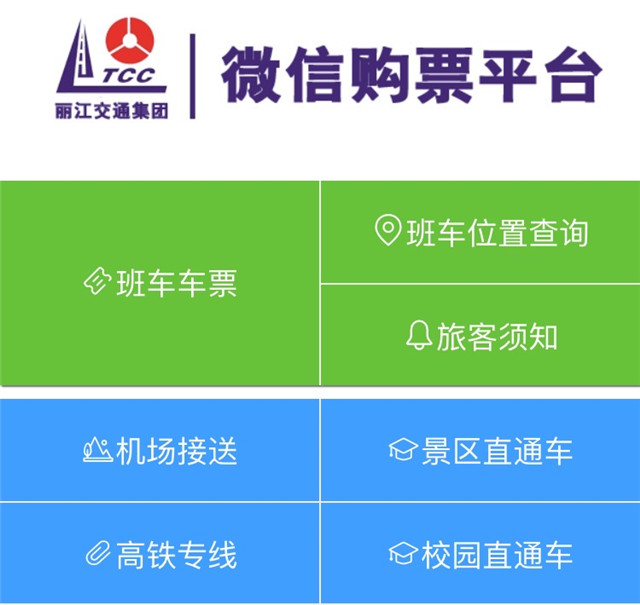Image resolution: width=640 pixels, height=605 pixels.
Task: Open 校园直通车 campus shuttle
Action: tap(481, 554)
